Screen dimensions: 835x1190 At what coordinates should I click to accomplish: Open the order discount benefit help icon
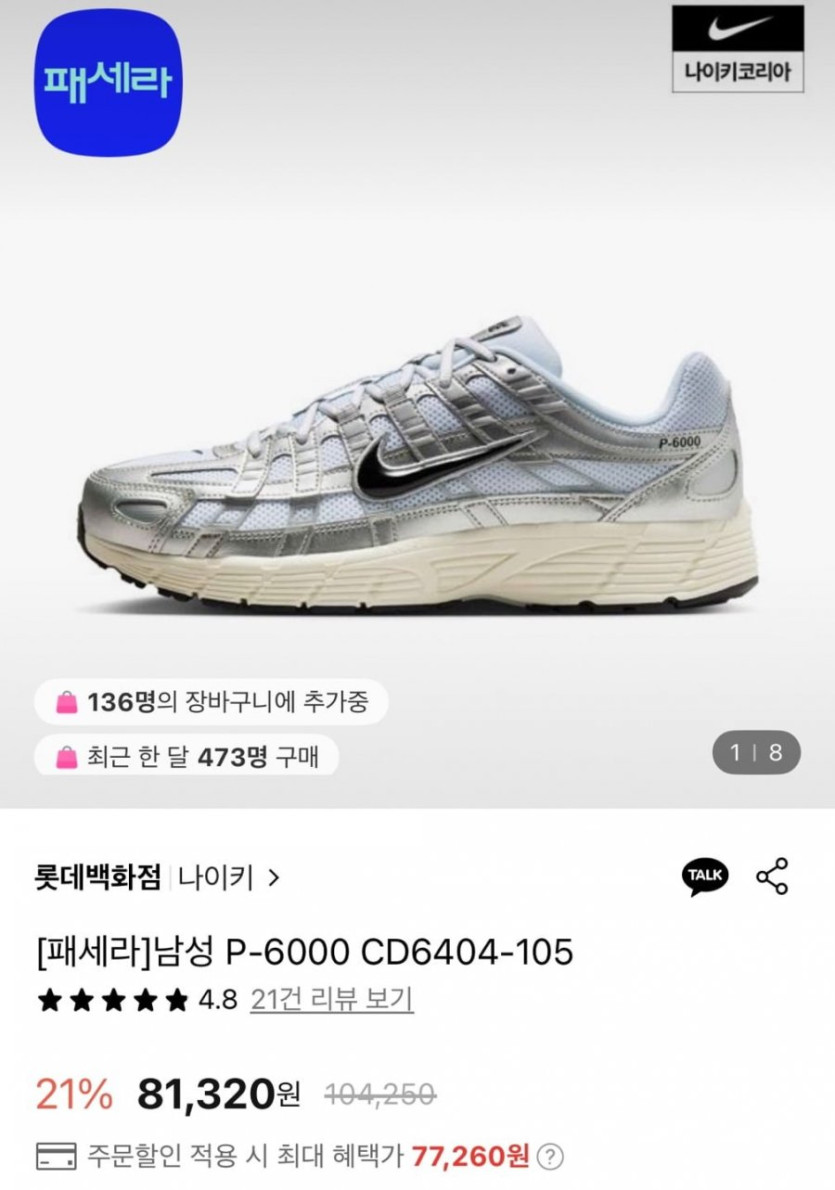[x=549, y=1157]
